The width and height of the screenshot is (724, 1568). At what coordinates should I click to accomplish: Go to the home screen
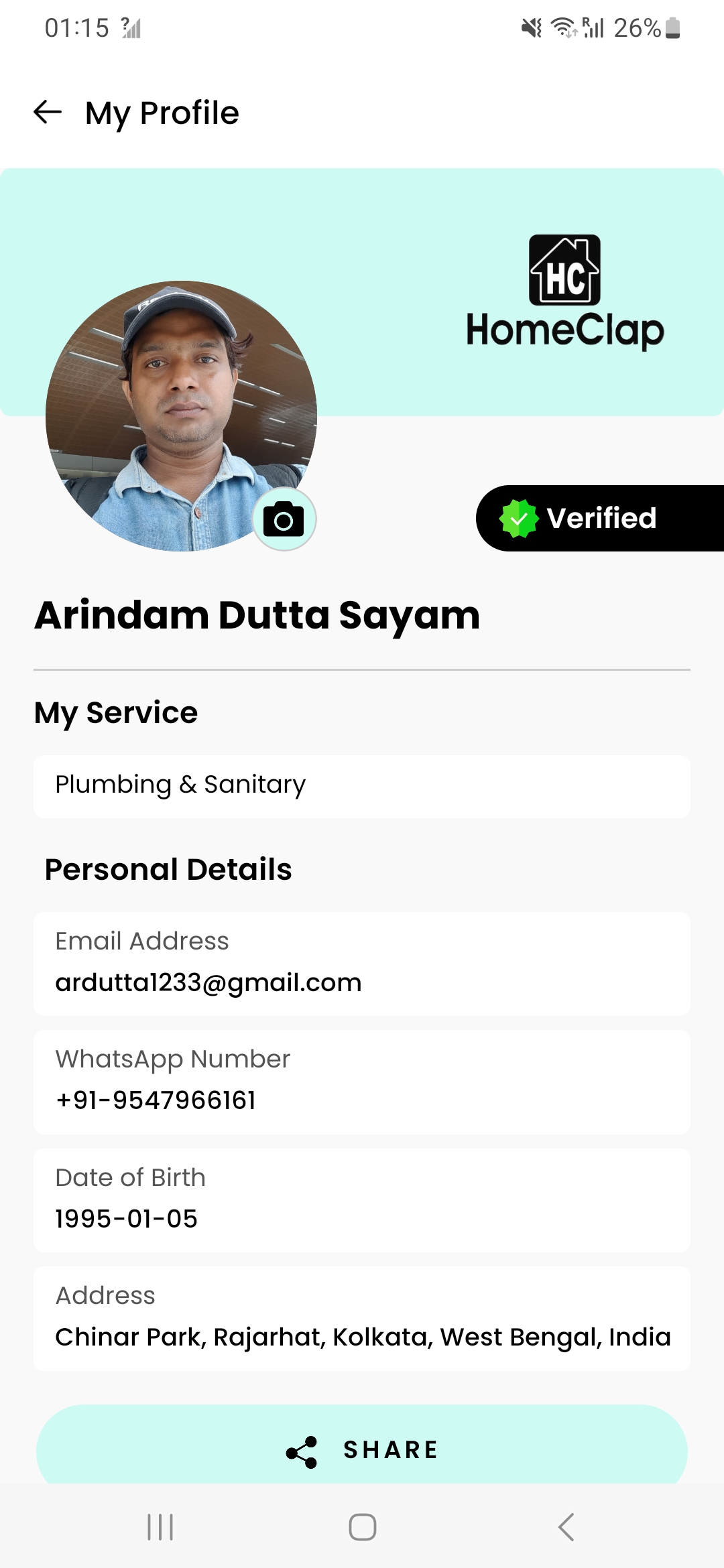362,1527
